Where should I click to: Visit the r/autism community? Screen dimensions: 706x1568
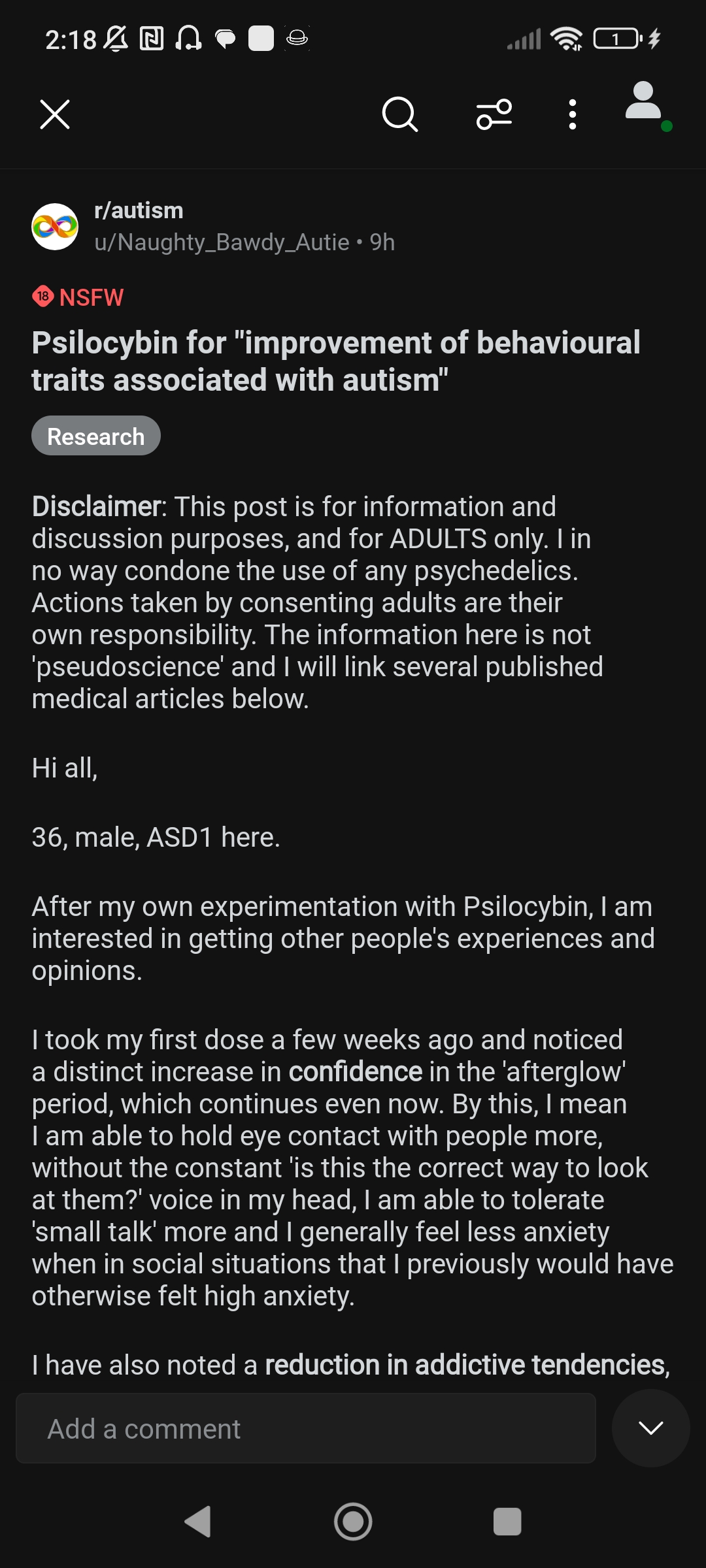[x=139, y=210]
